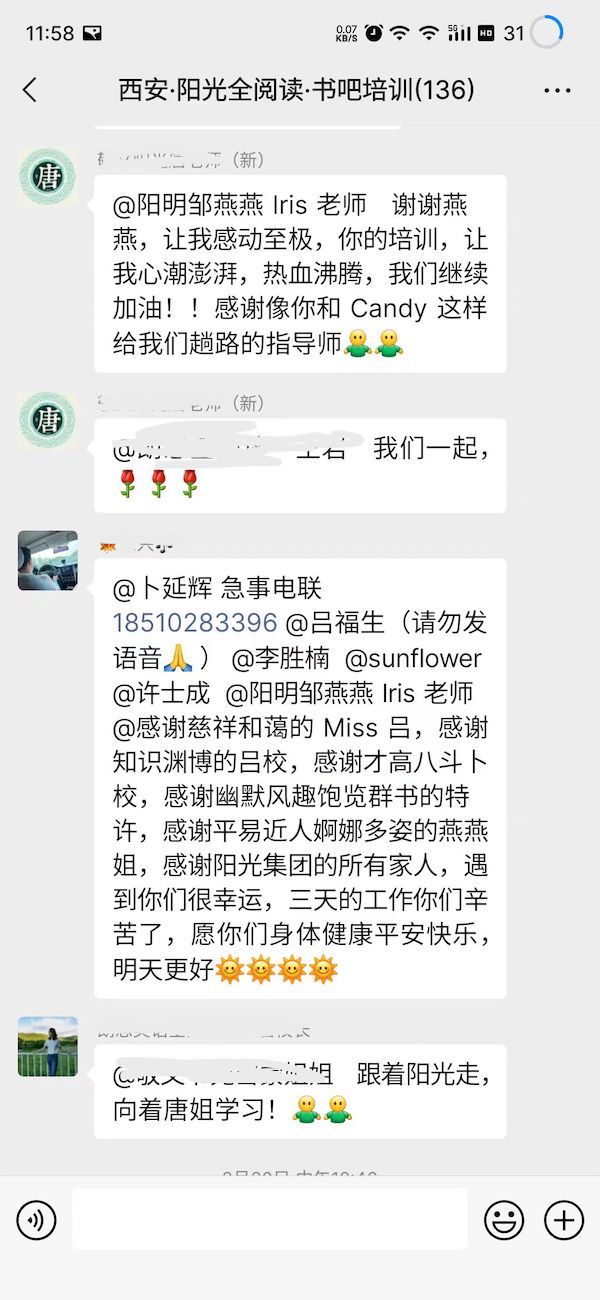The width and height of the screenshot is (600, 1300).
Task: Open the 唐 avatar beside the Iris message
Action: click(x=48, y=178)
